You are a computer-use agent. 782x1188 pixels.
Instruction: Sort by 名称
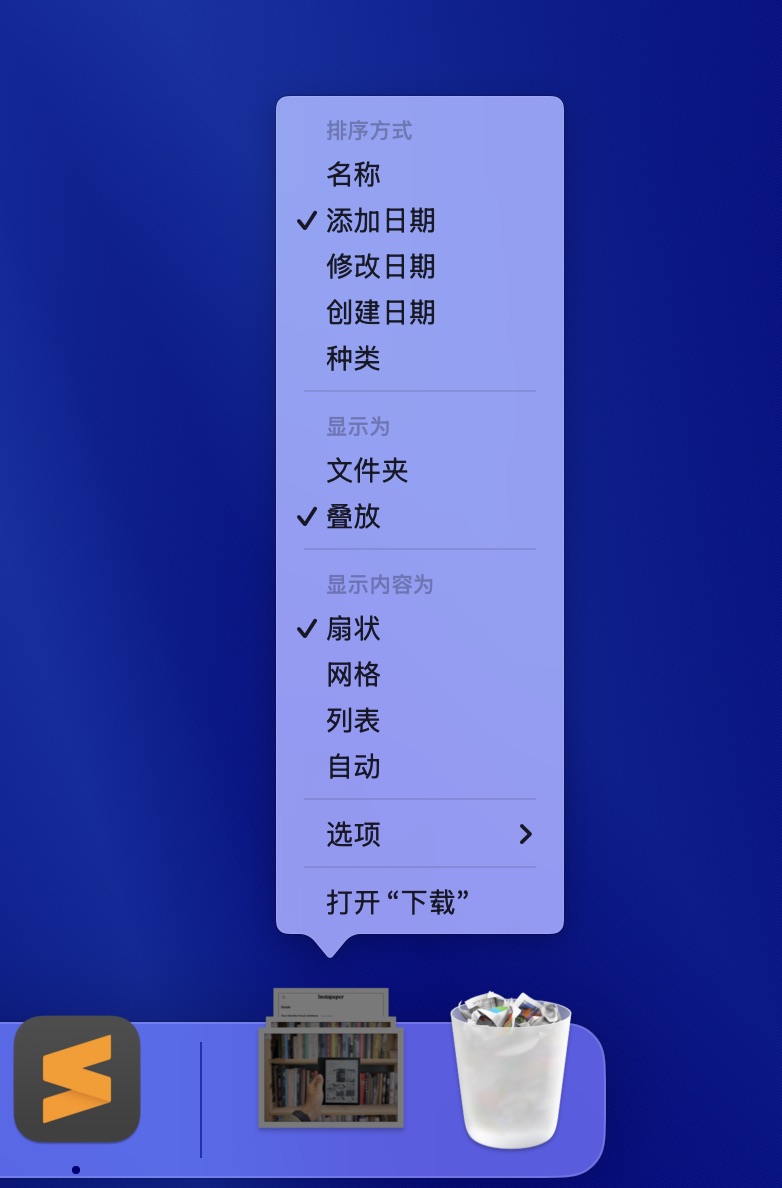click(354, 175)
